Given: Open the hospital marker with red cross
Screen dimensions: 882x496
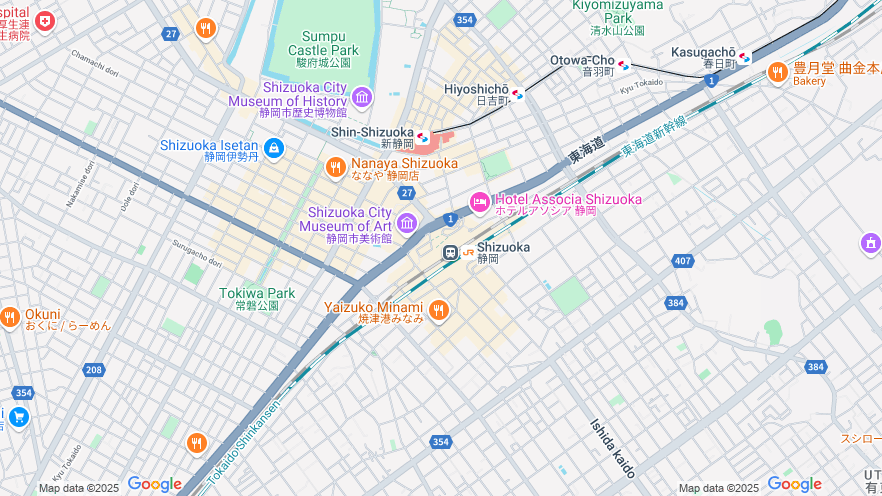Looking at the screenshot, I should tap(44, 20).
